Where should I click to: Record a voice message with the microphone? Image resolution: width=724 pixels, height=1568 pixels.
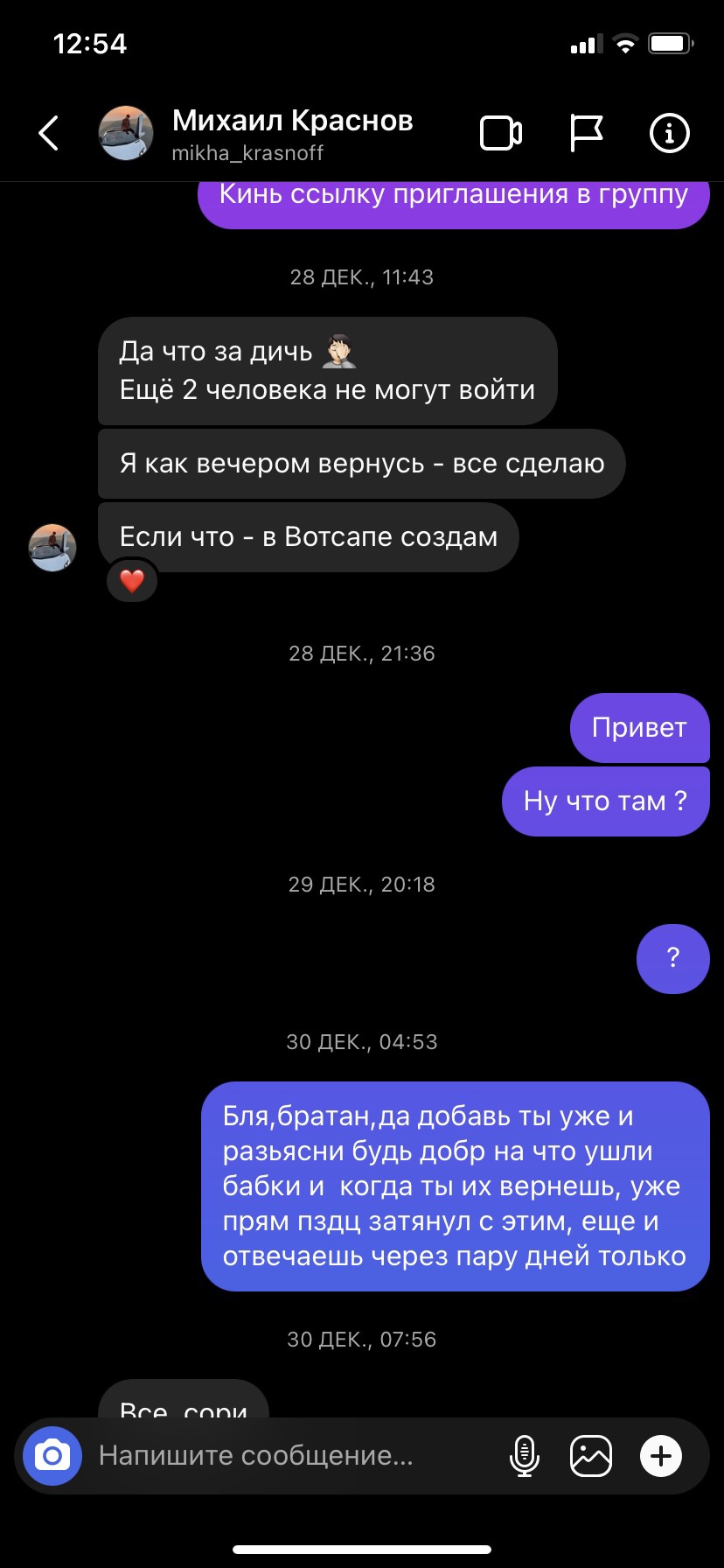pyautogui.click(x=524, y=1456)
